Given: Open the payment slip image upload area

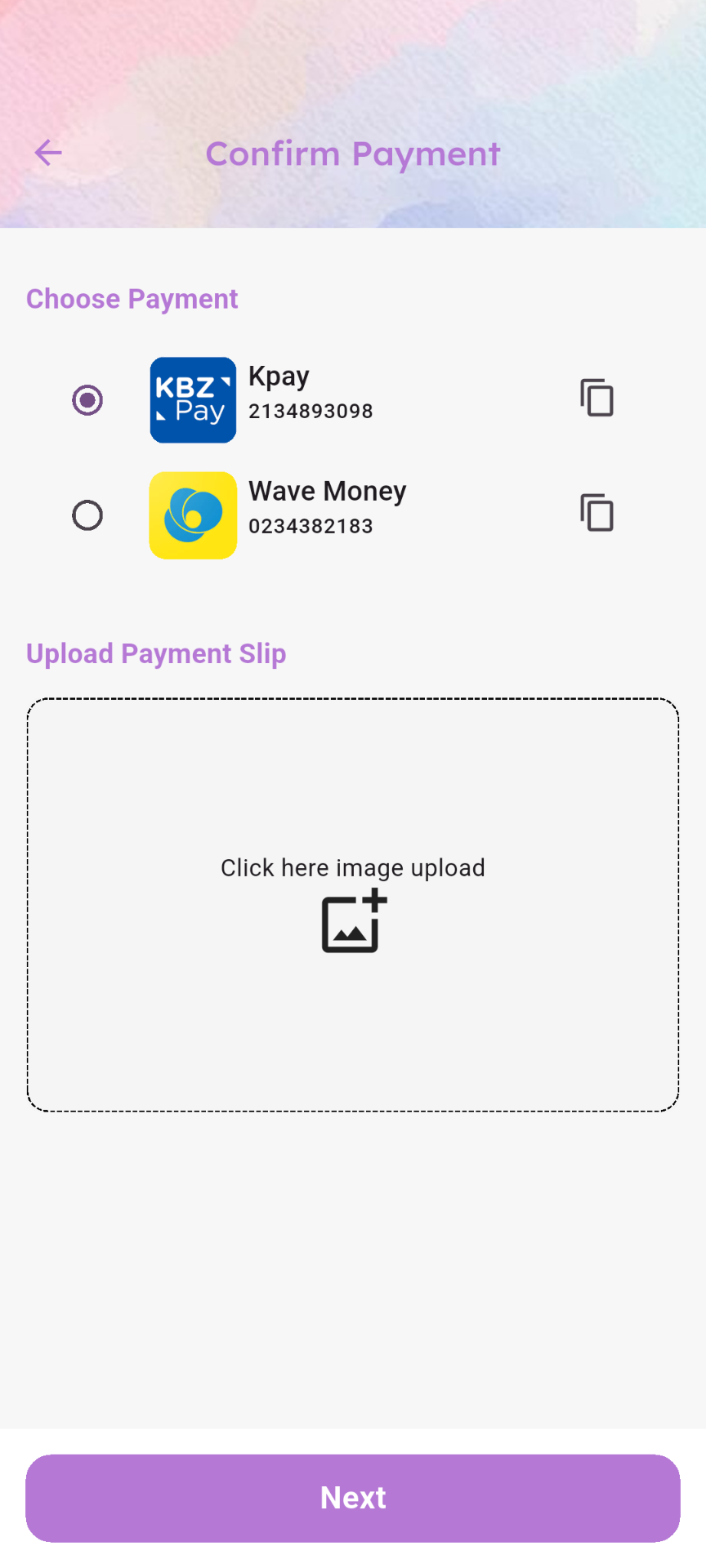Looking at the screenshot, I should pyautogui.click(x=353, y=905).
